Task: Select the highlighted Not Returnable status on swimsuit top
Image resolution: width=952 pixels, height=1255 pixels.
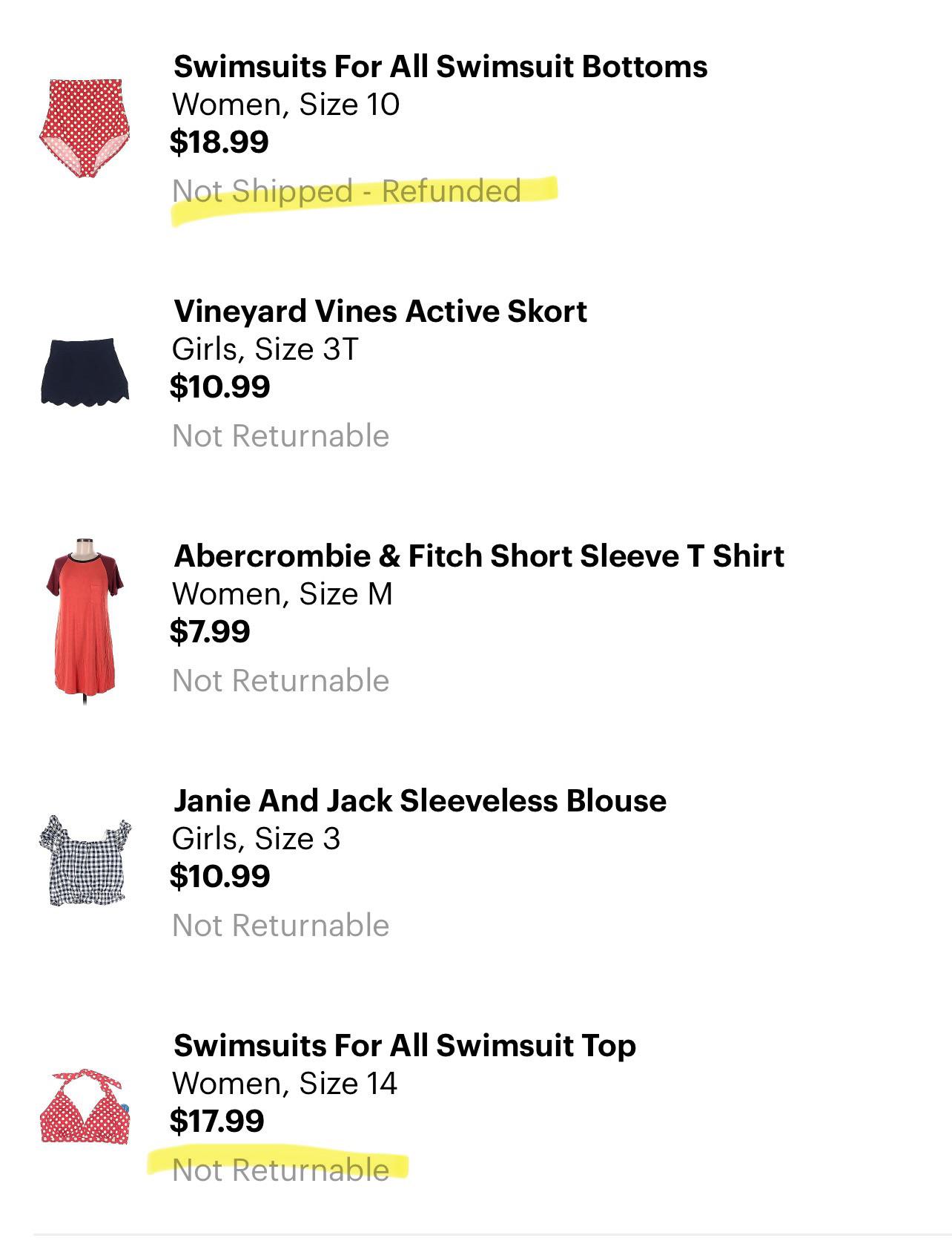Action: pos(280,1170)
